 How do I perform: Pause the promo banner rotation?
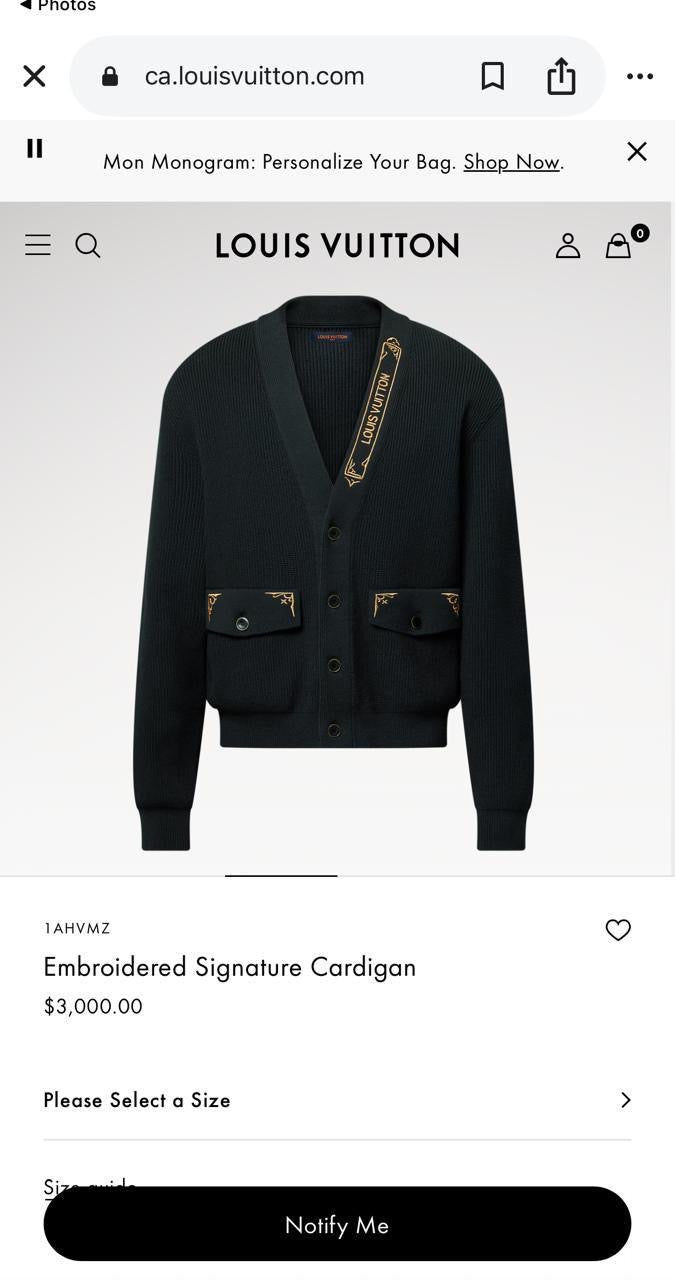coord(35,149)
